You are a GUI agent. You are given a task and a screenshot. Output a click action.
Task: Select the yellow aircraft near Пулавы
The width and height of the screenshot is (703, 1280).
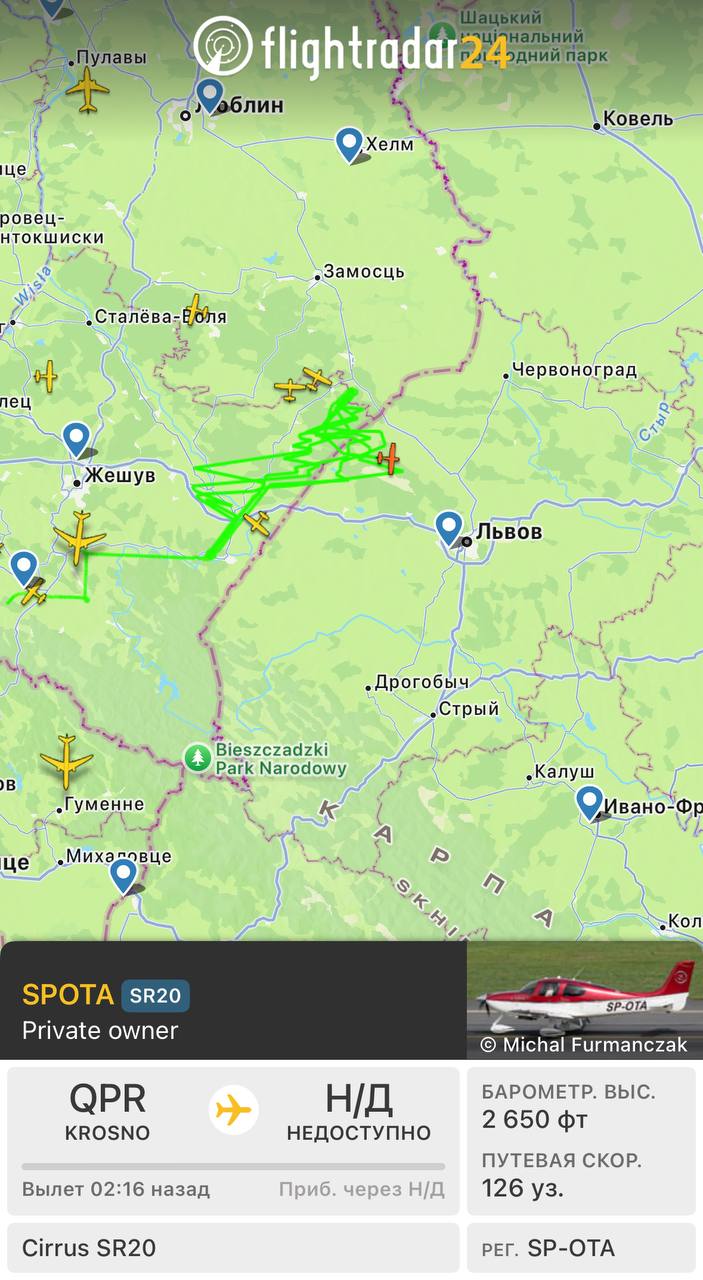tap(88, 89)
